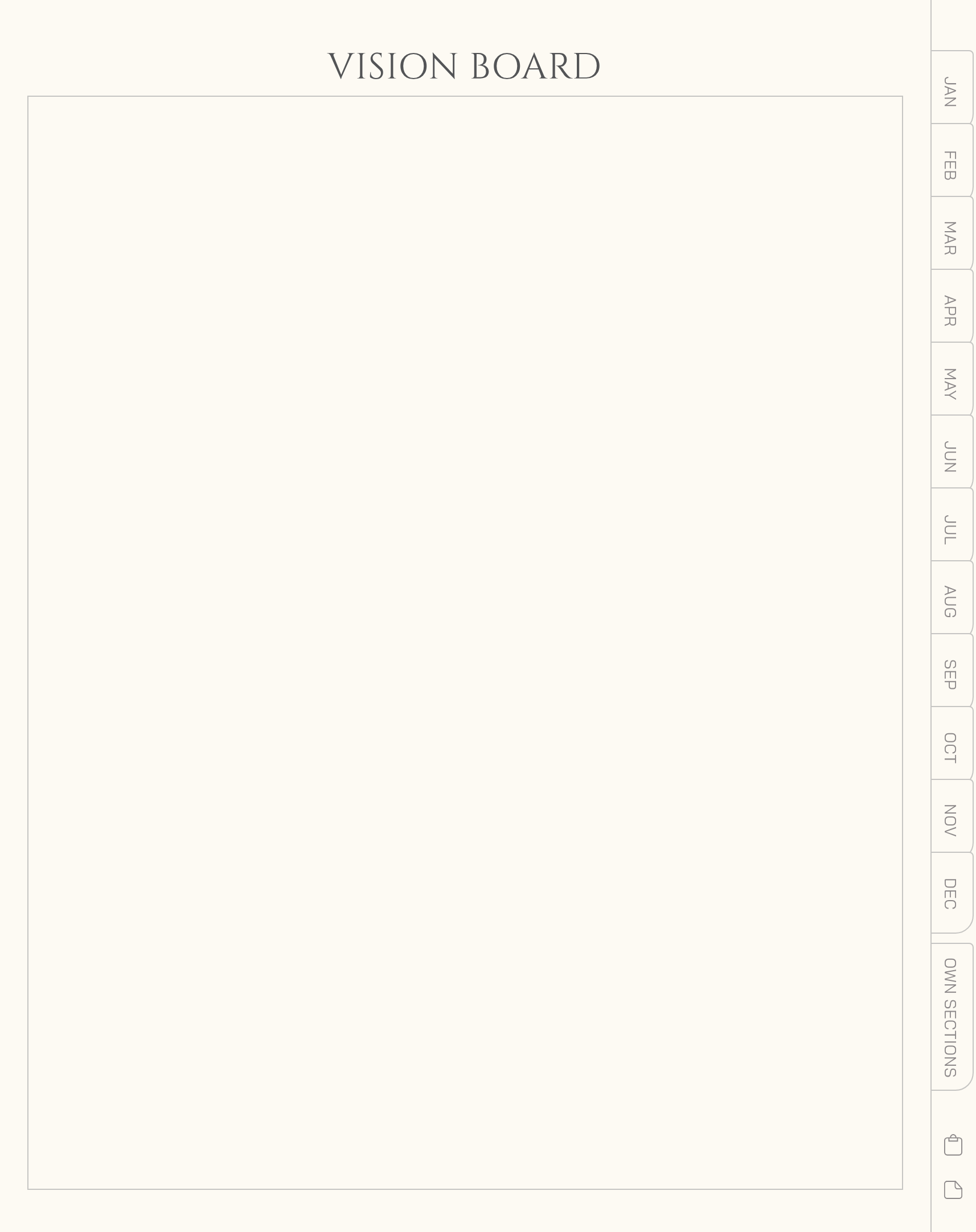
Task: Select the APR side tab
Action: pos(950,311)
